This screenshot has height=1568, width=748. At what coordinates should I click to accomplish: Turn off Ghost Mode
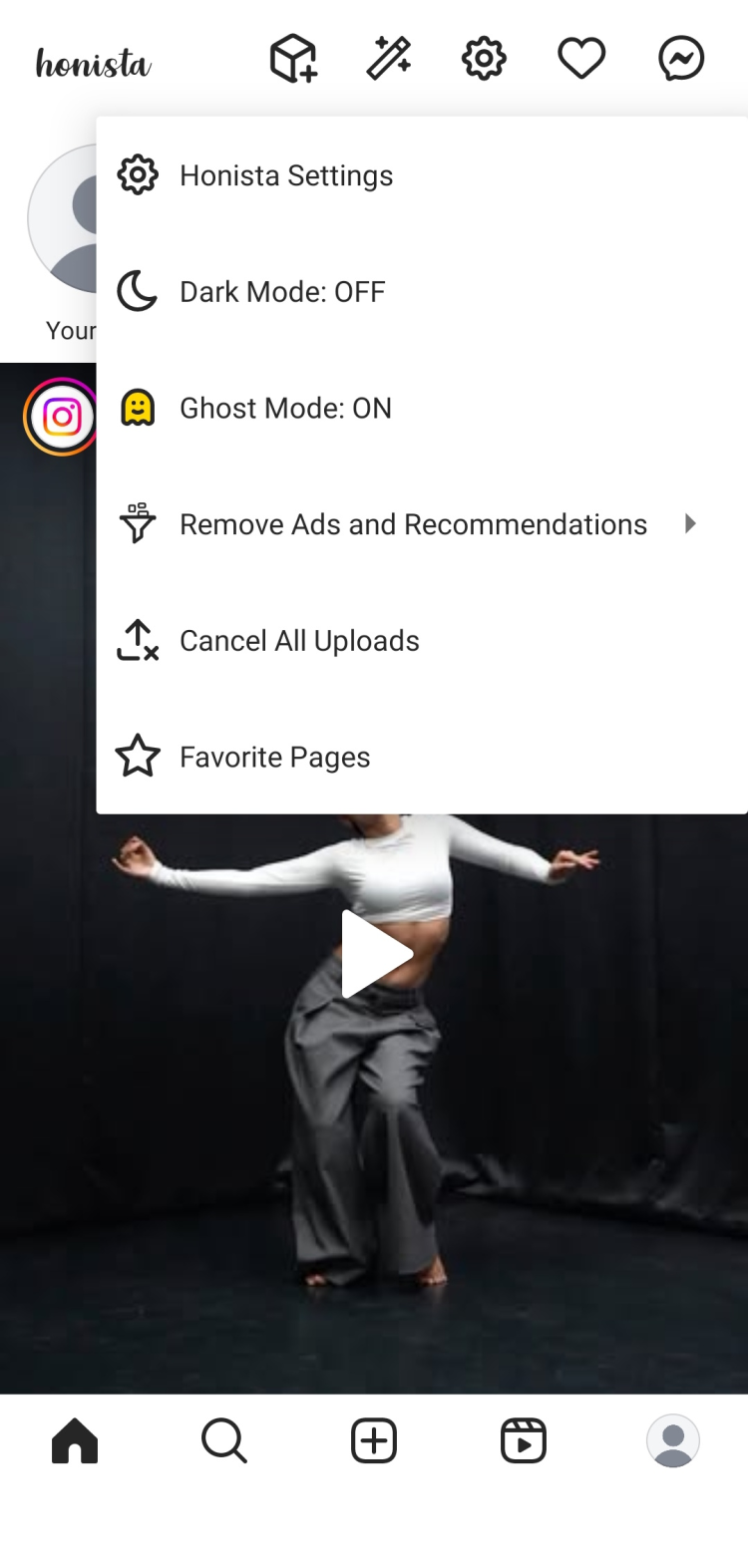click(x=285, y=409)
